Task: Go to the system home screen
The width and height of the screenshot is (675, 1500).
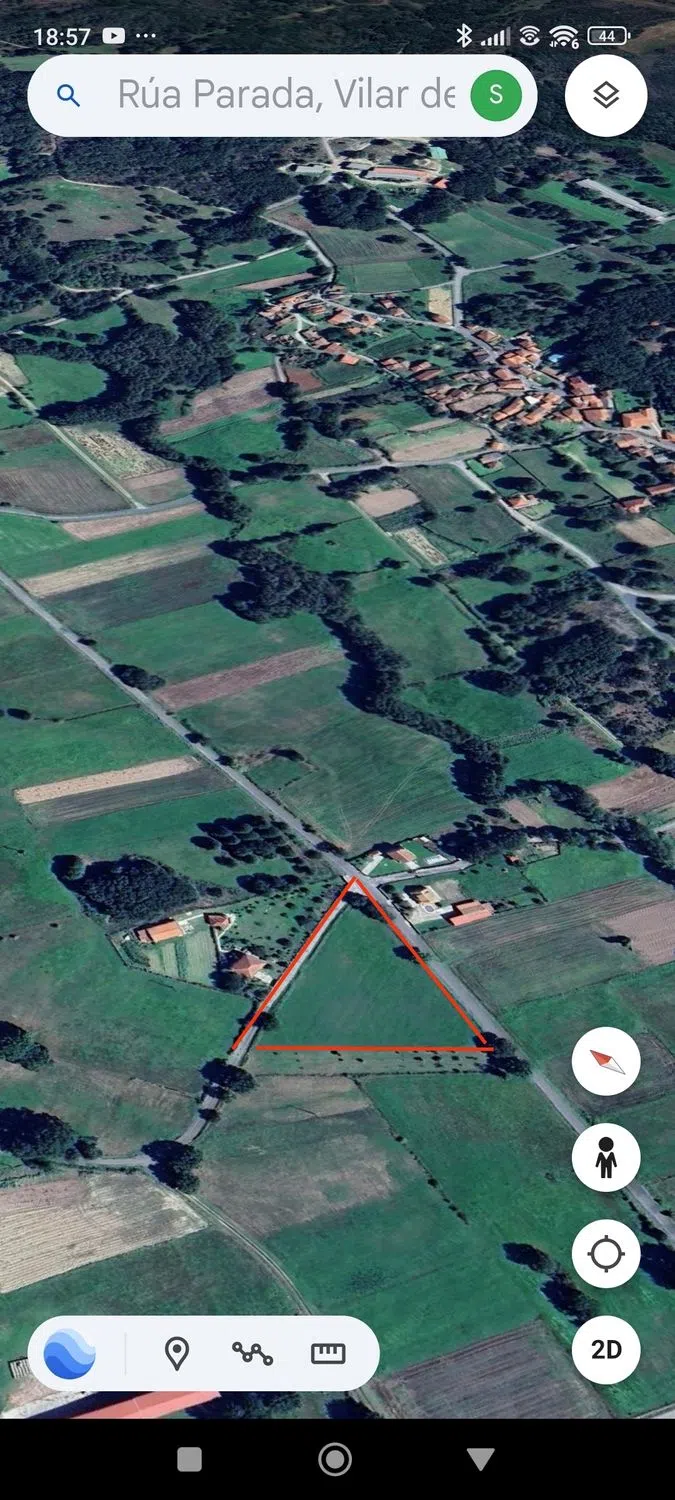Action: coord(335,1459)
